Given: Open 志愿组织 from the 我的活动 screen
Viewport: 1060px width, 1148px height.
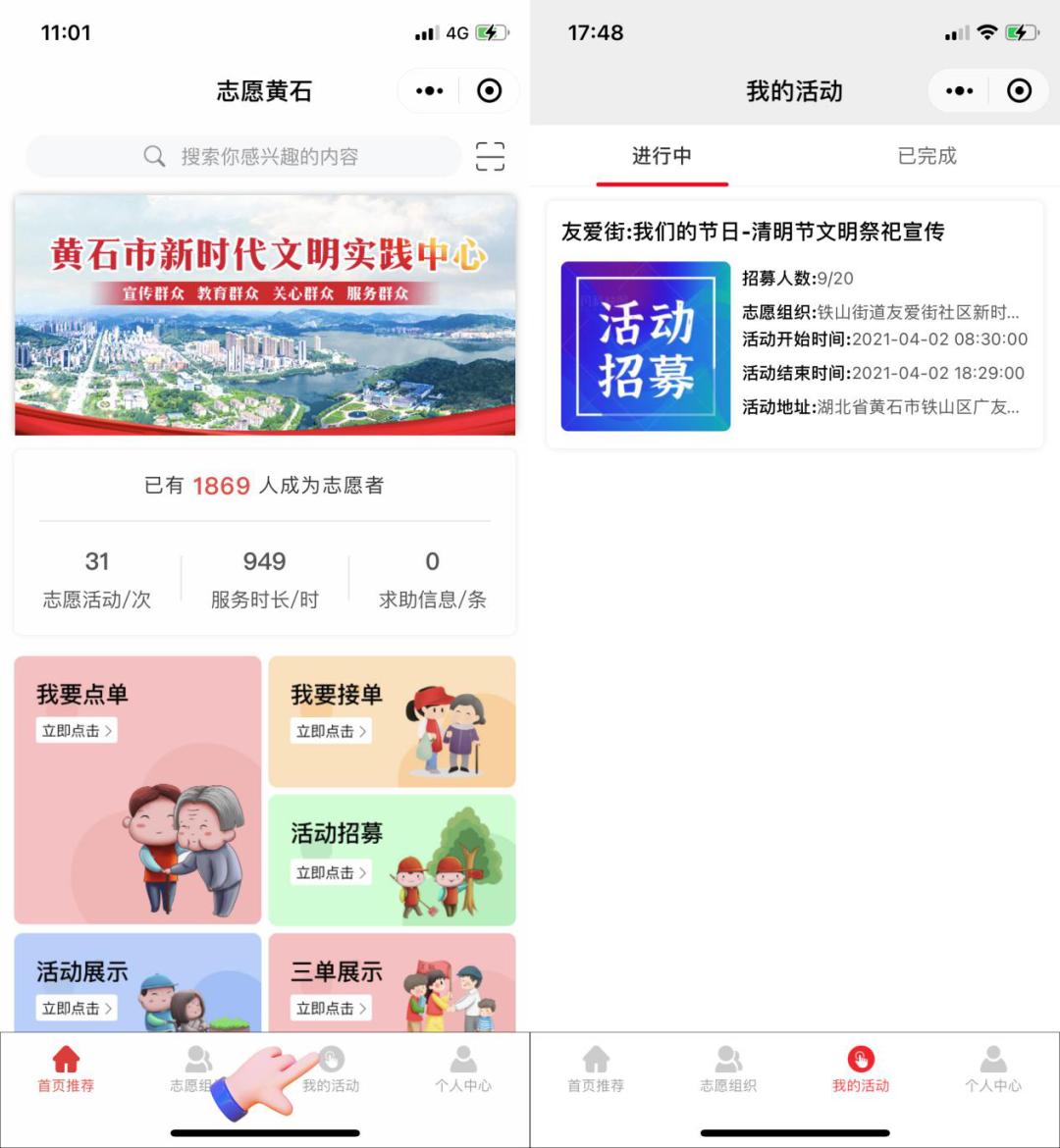Looking at the screenshot, I should point(728,1070).
